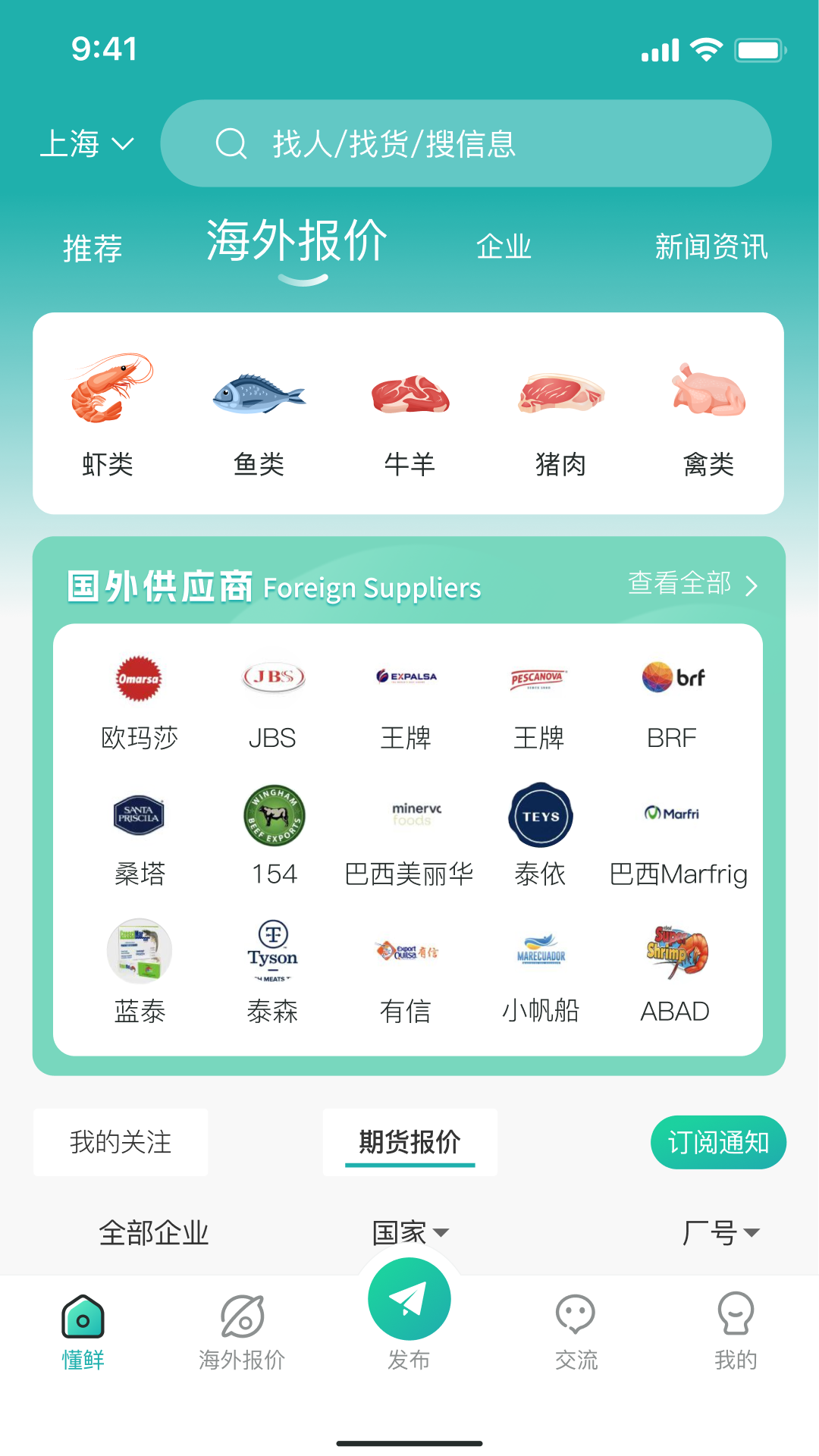Expand the 国家 country dropdown
The height and width of the screenshot is (1456, 819).
pyautogui.click(x=409, y=1232)
